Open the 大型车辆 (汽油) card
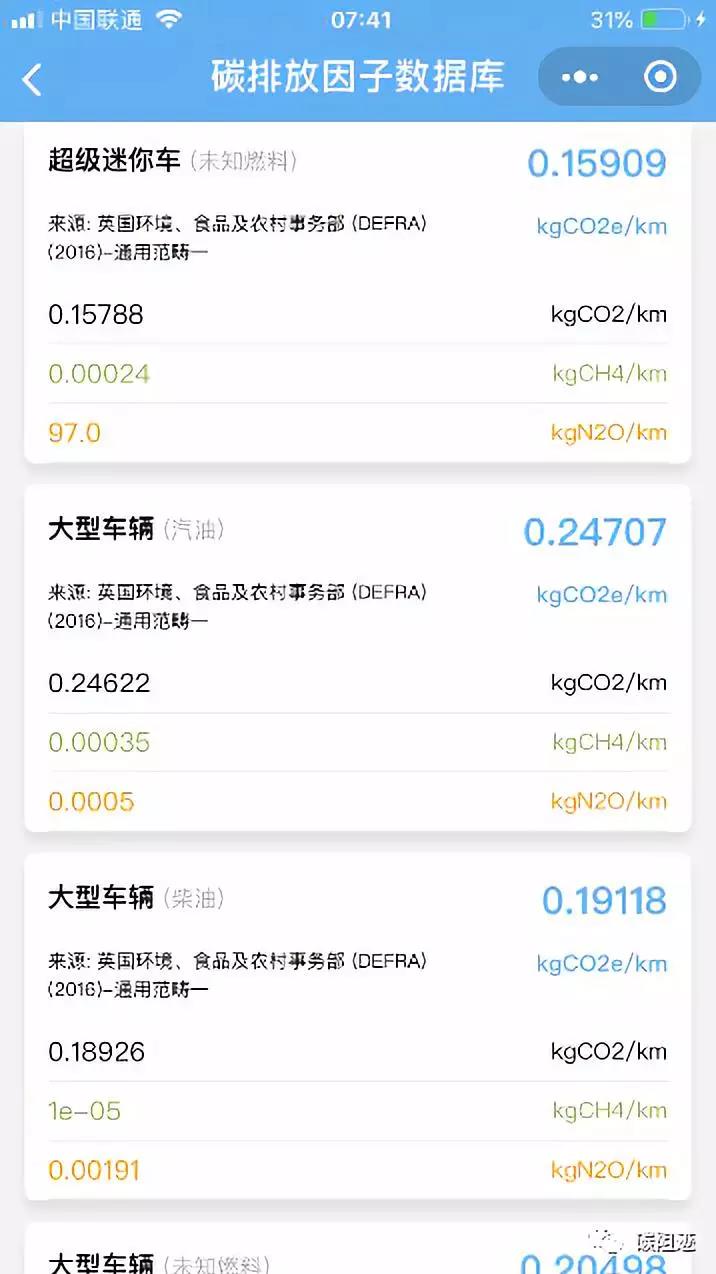The height and width of the screenshot is (1274, 716). [x=358, y=658]
